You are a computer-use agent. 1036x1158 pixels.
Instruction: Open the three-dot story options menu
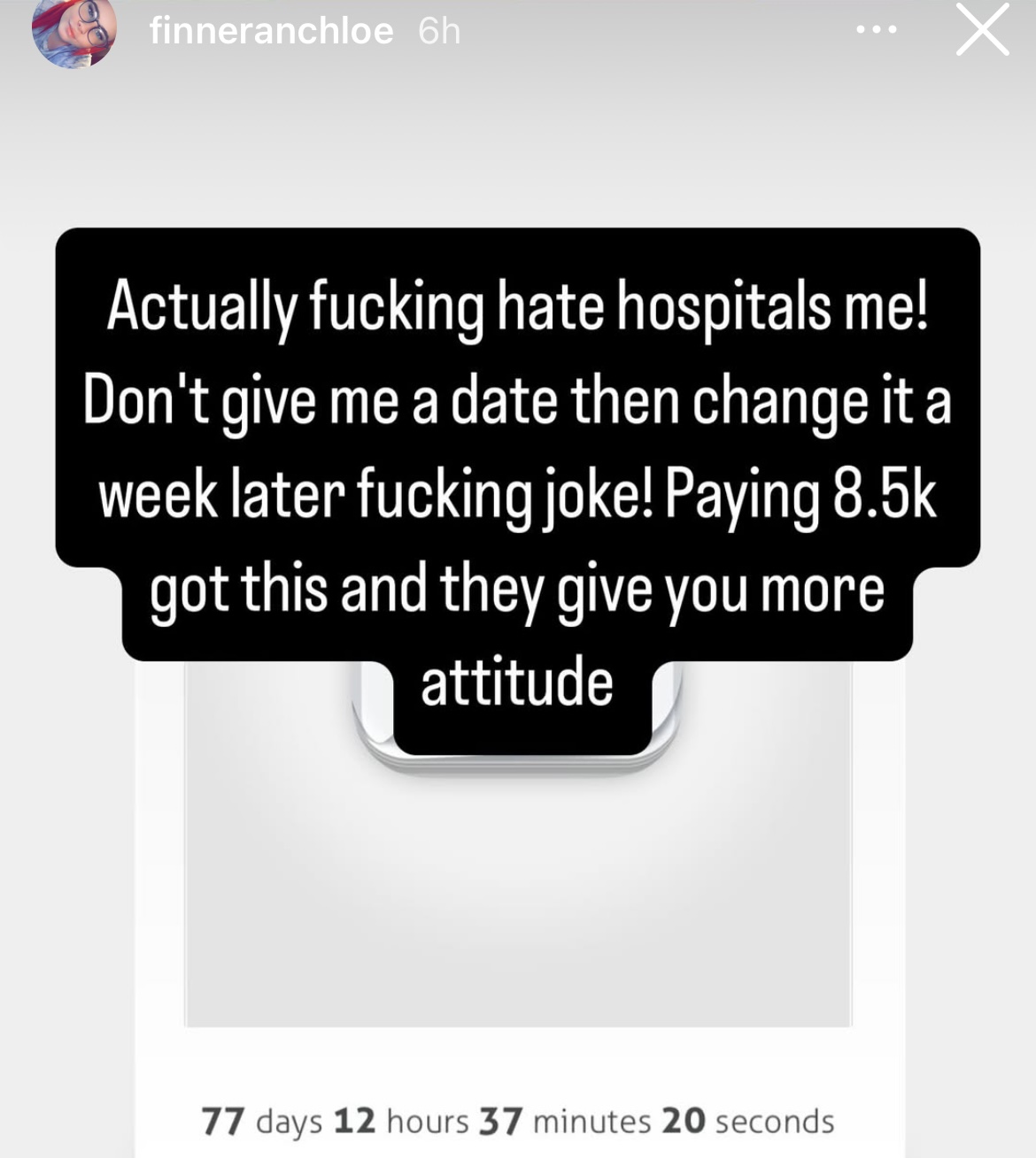(877, 31)
